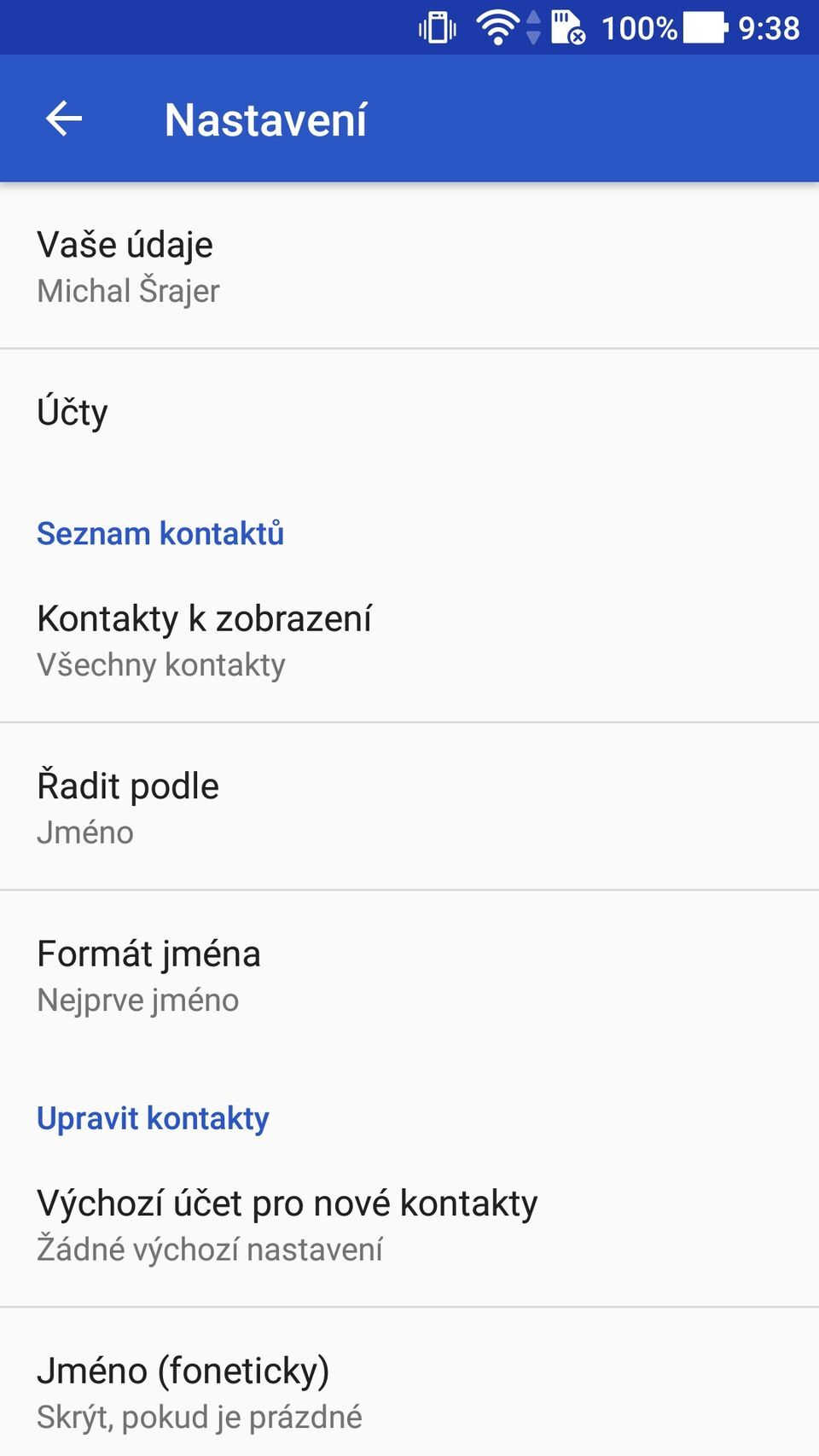Viewport: 819px width, 1456px height.
Task: Click the Seznam kontaktů section header
Action: (x=160, y=533)
